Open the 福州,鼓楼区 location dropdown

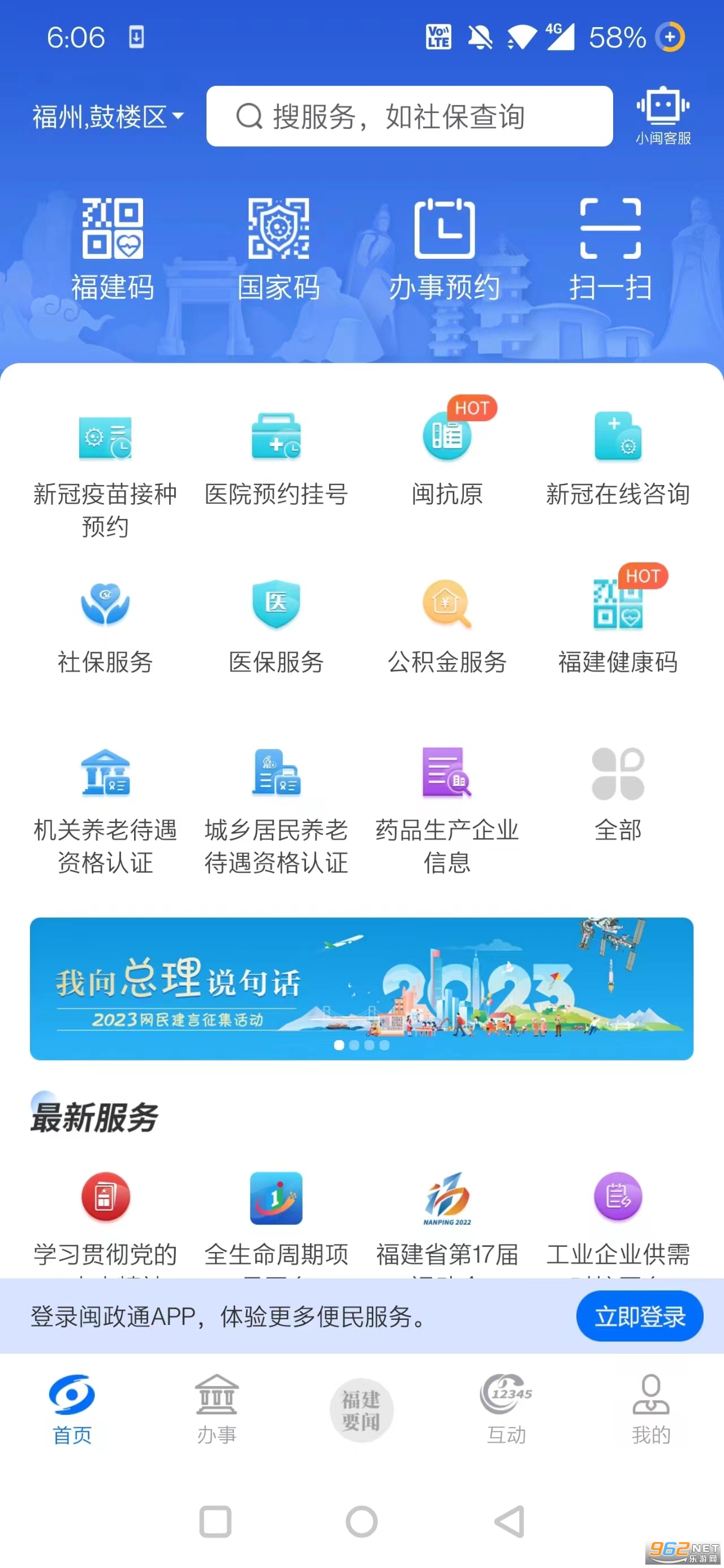tap(108, 116)
